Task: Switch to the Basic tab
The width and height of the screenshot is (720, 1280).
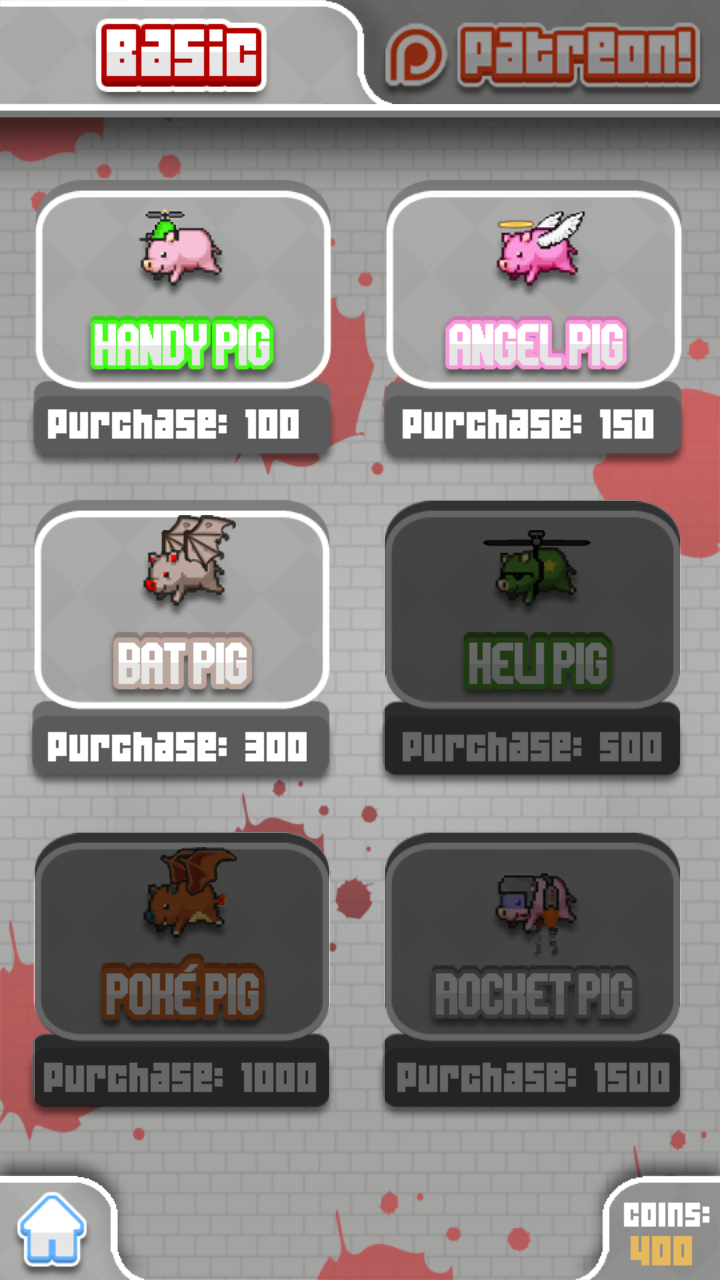Action: (x=182, y=56)
